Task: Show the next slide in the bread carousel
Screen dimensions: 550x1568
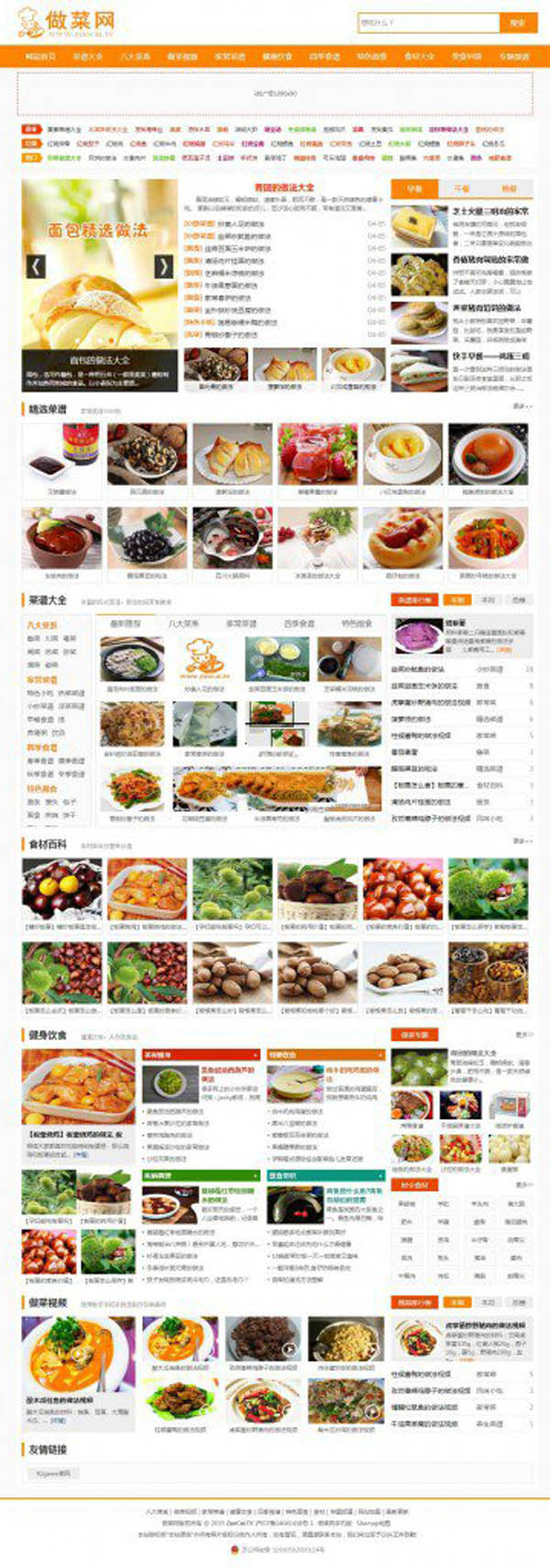Action: 163,267
